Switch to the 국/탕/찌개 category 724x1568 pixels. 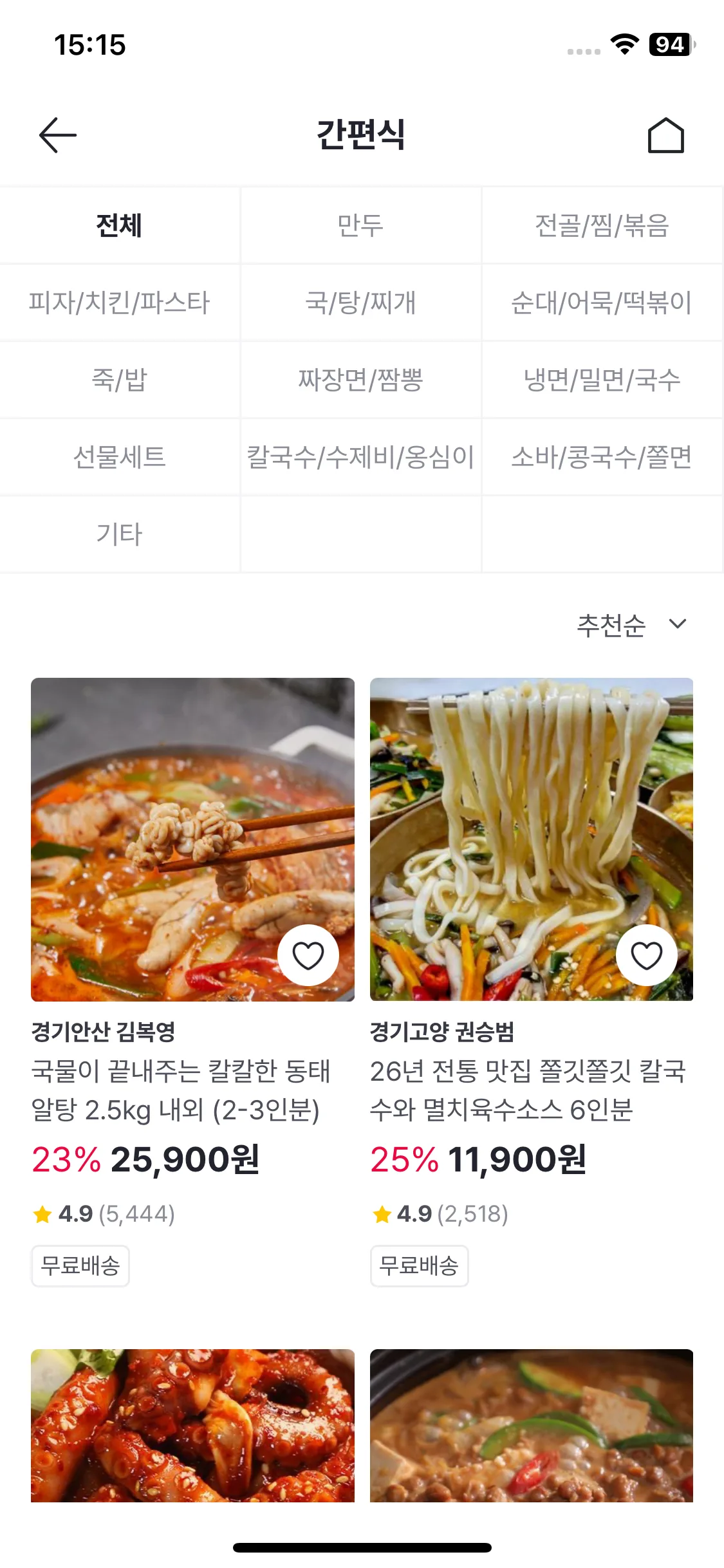tap(361, 302)
